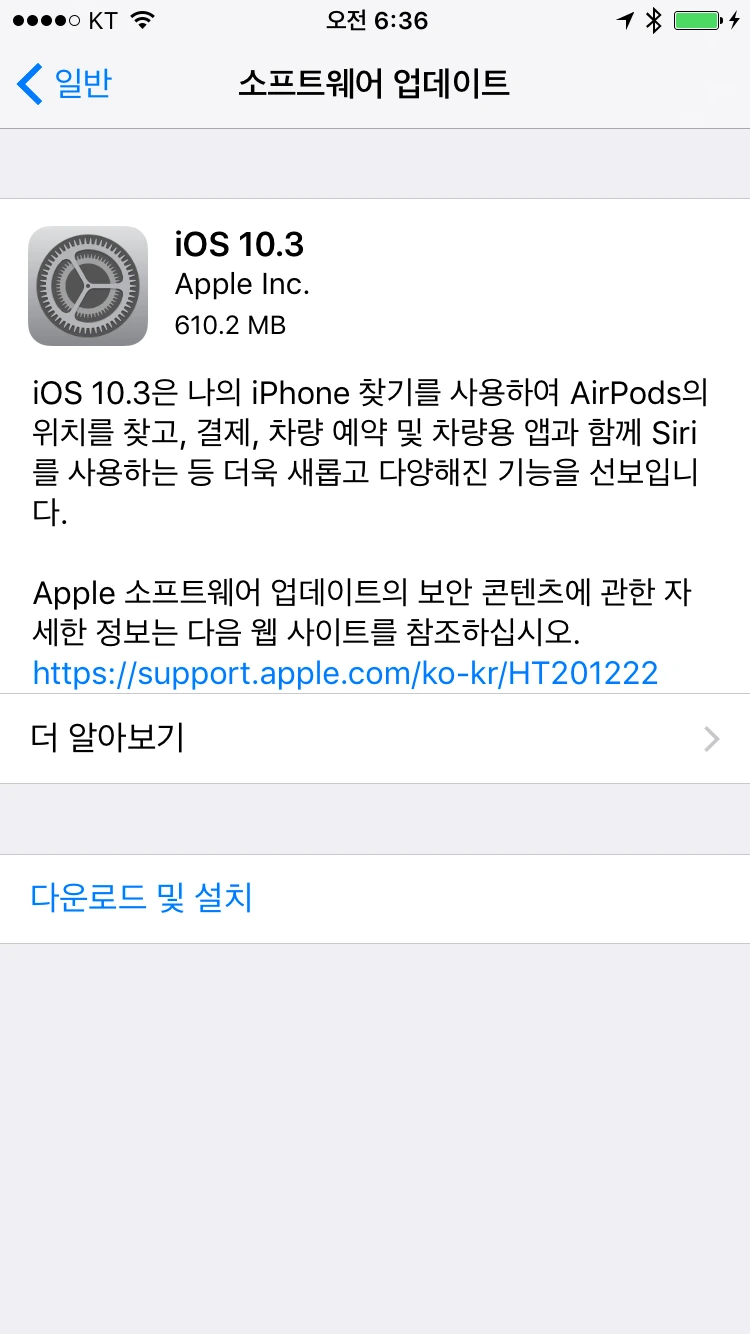Open the Apple security support link
Viewport: 750px width, 1334px height.
345,673
